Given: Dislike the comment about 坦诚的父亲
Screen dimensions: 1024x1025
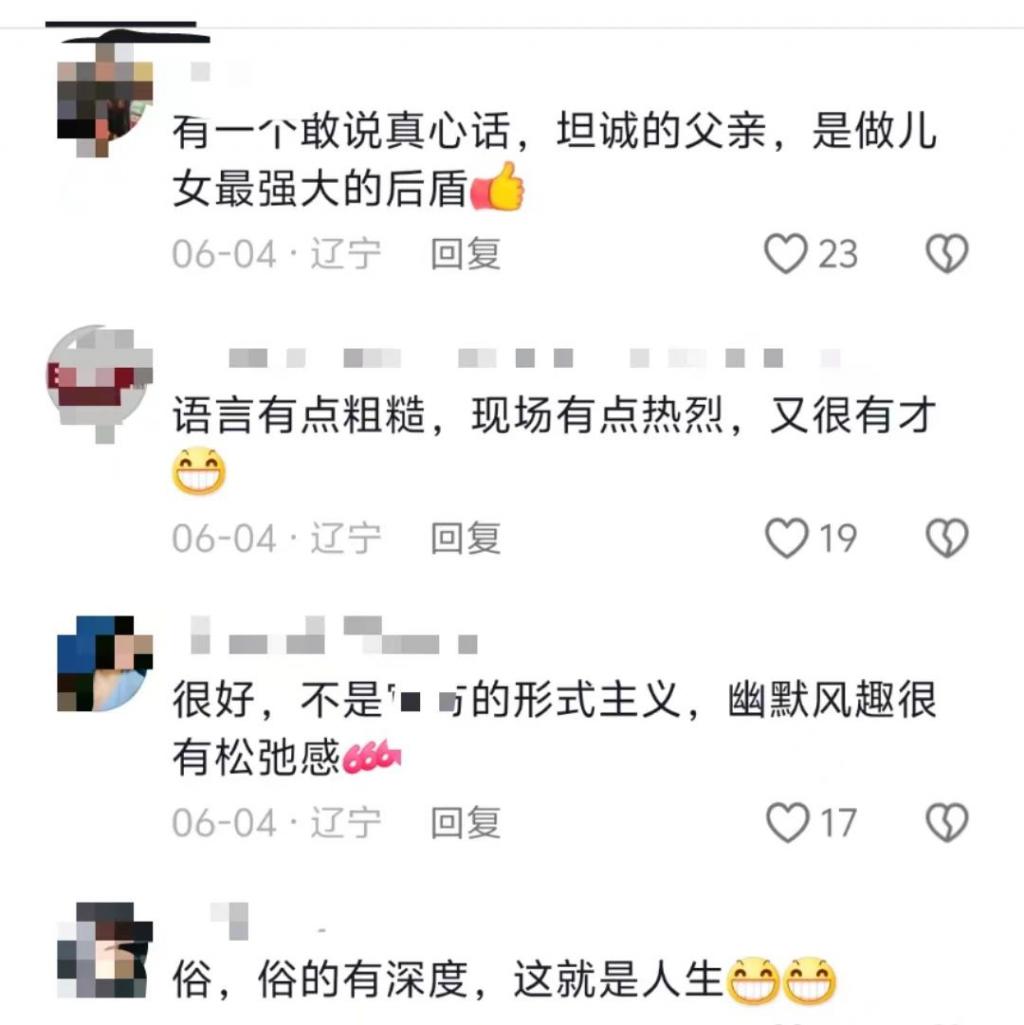Looking at the screenshot, I should pyautogui.click(x=946, y=254).
